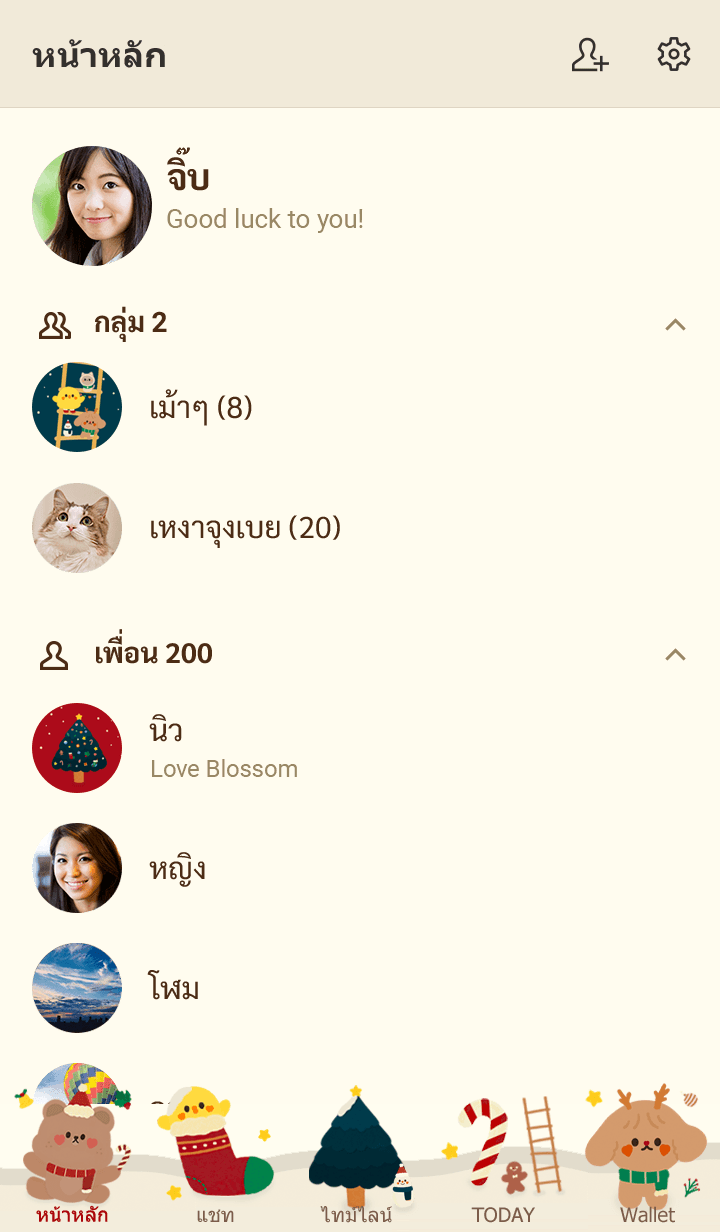
Task: Open the group เหงาจุงเบย (20)
Action: [x=245, y=528]
